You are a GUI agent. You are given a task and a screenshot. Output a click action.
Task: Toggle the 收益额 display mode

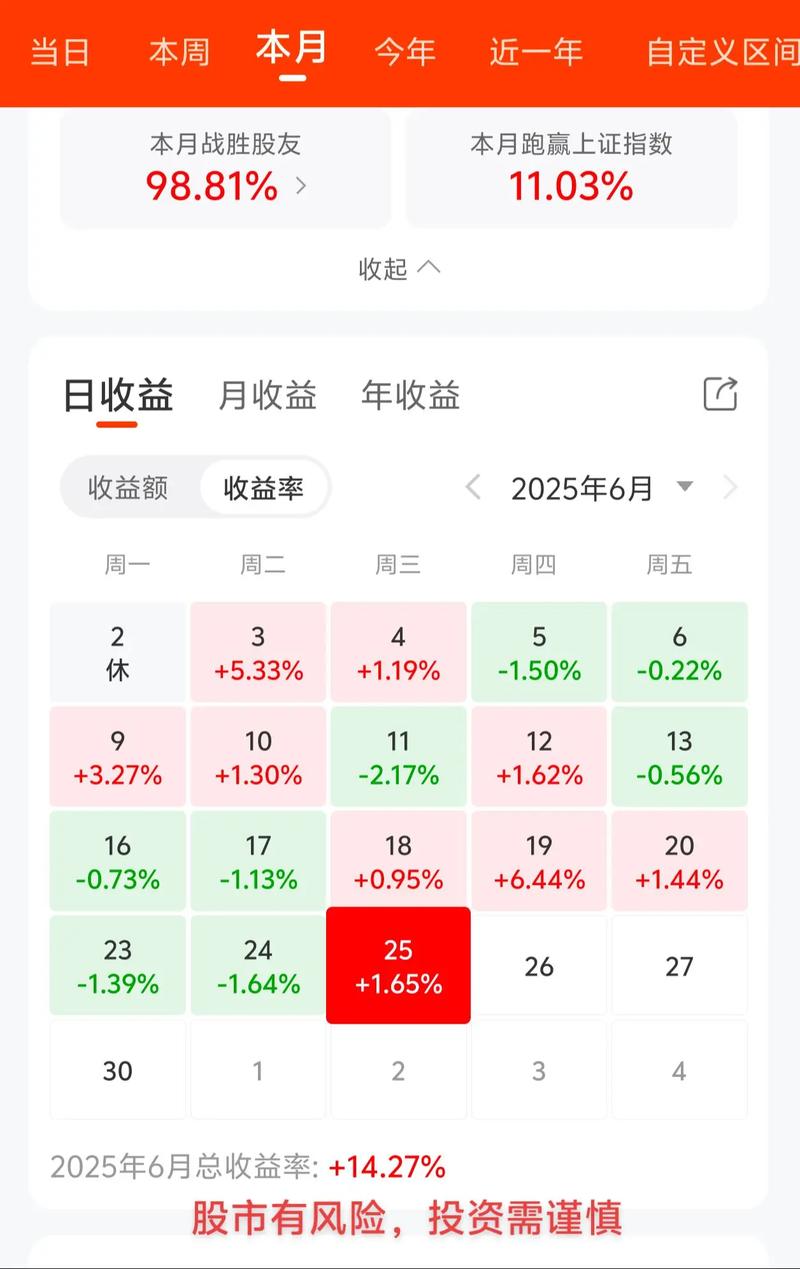pyautogui.click(x=128, y=487)
